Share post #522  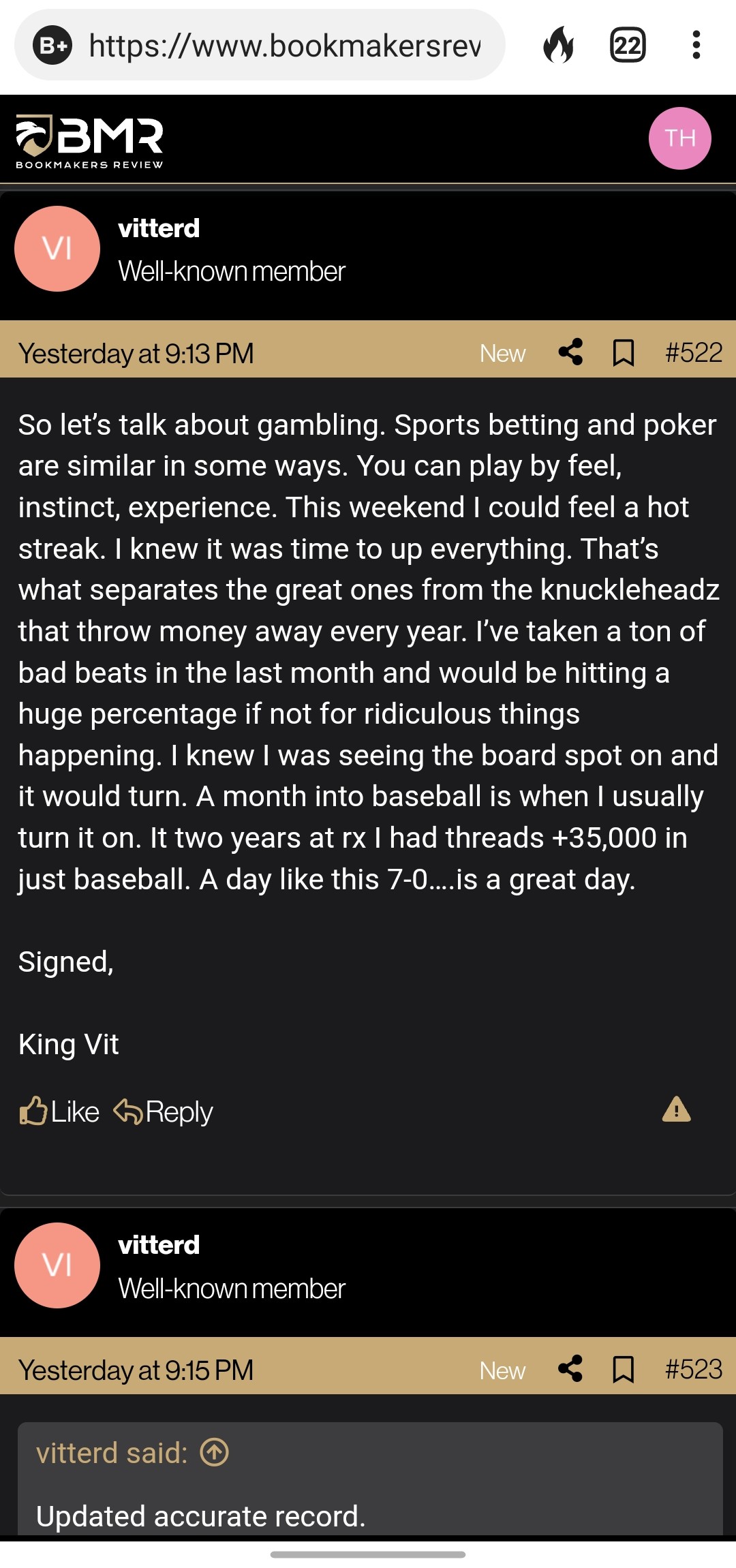pyautogui.click(x=570, y=352)
